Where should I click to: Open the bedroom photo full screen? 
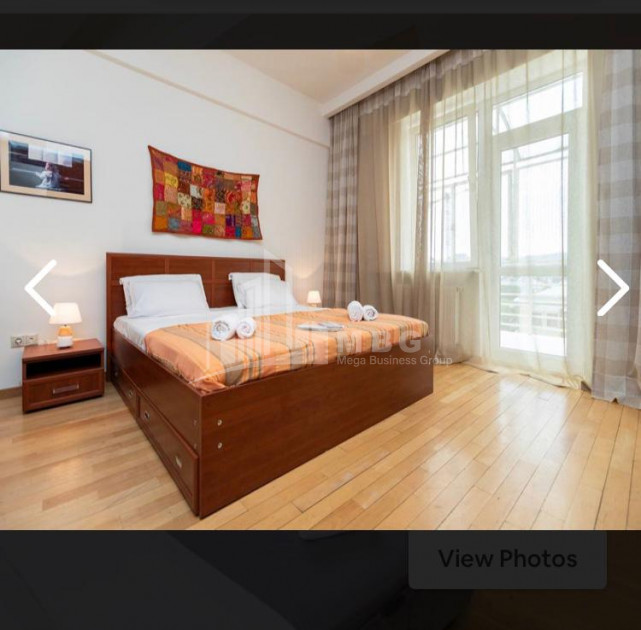coord(320,290)
